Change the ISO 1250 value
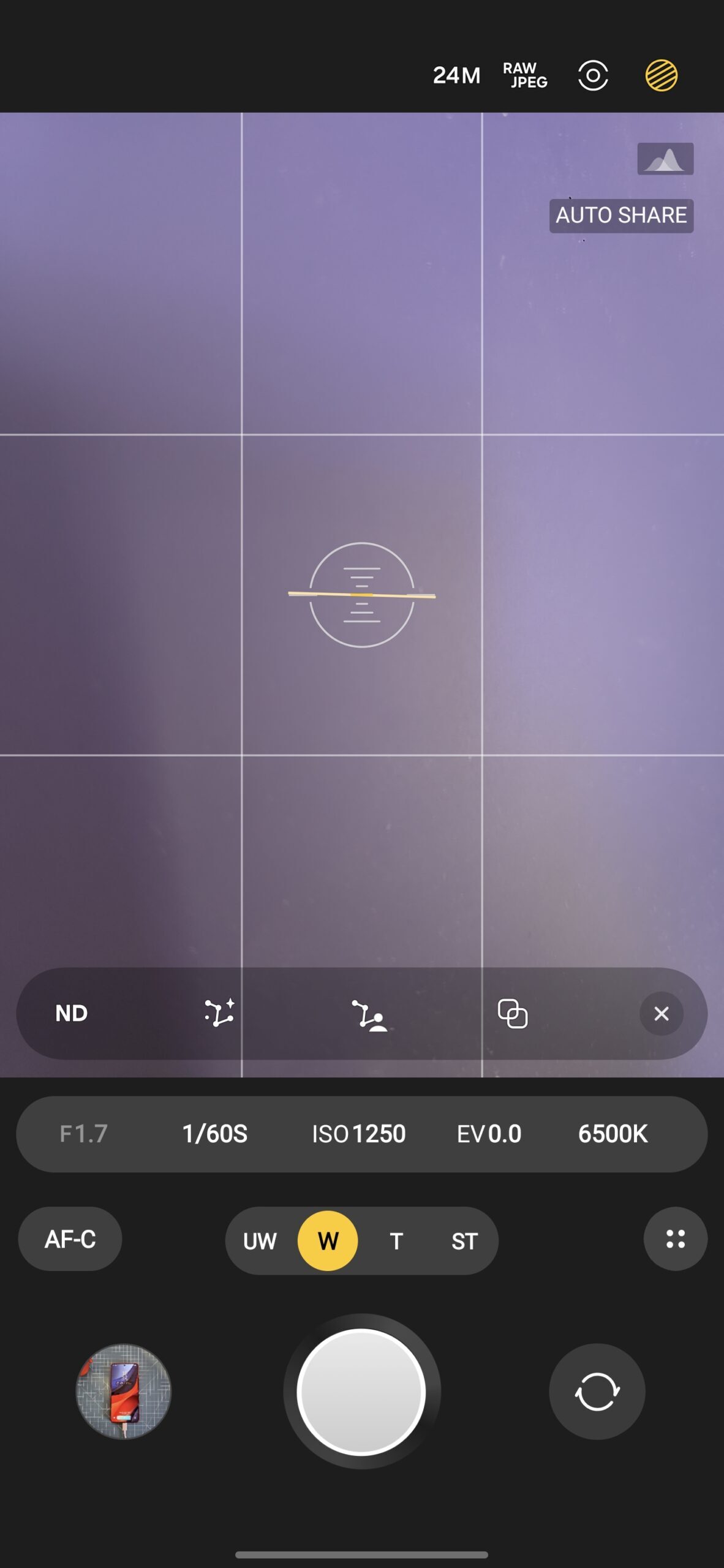Screen dimensions: 724x1568 359,1134
